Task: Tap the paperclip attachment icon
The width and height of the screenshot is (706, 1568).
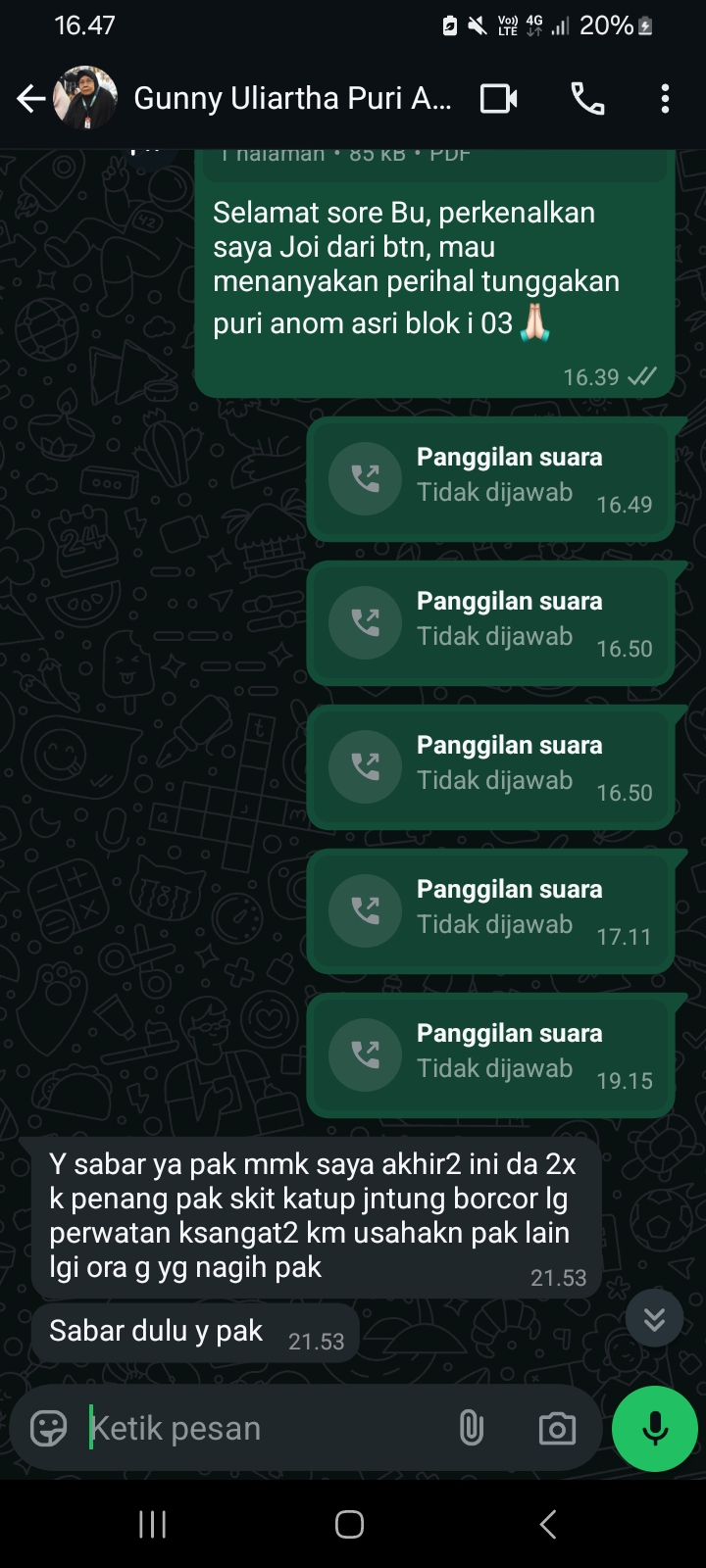Action: click(x=472, y=1429)
